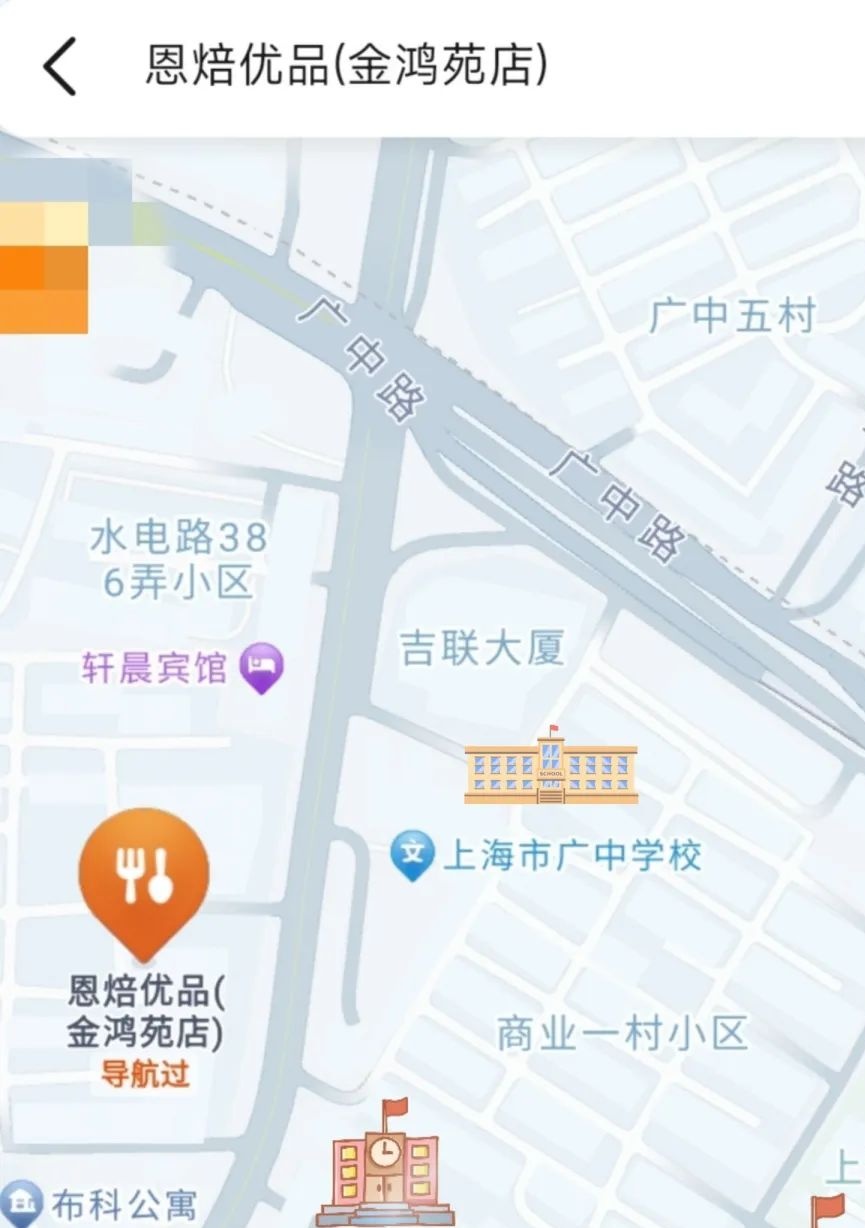Screen dimensions: 865x1228
Task: Select the 布科公寓 map marker
Action: tap(20, 1202)
